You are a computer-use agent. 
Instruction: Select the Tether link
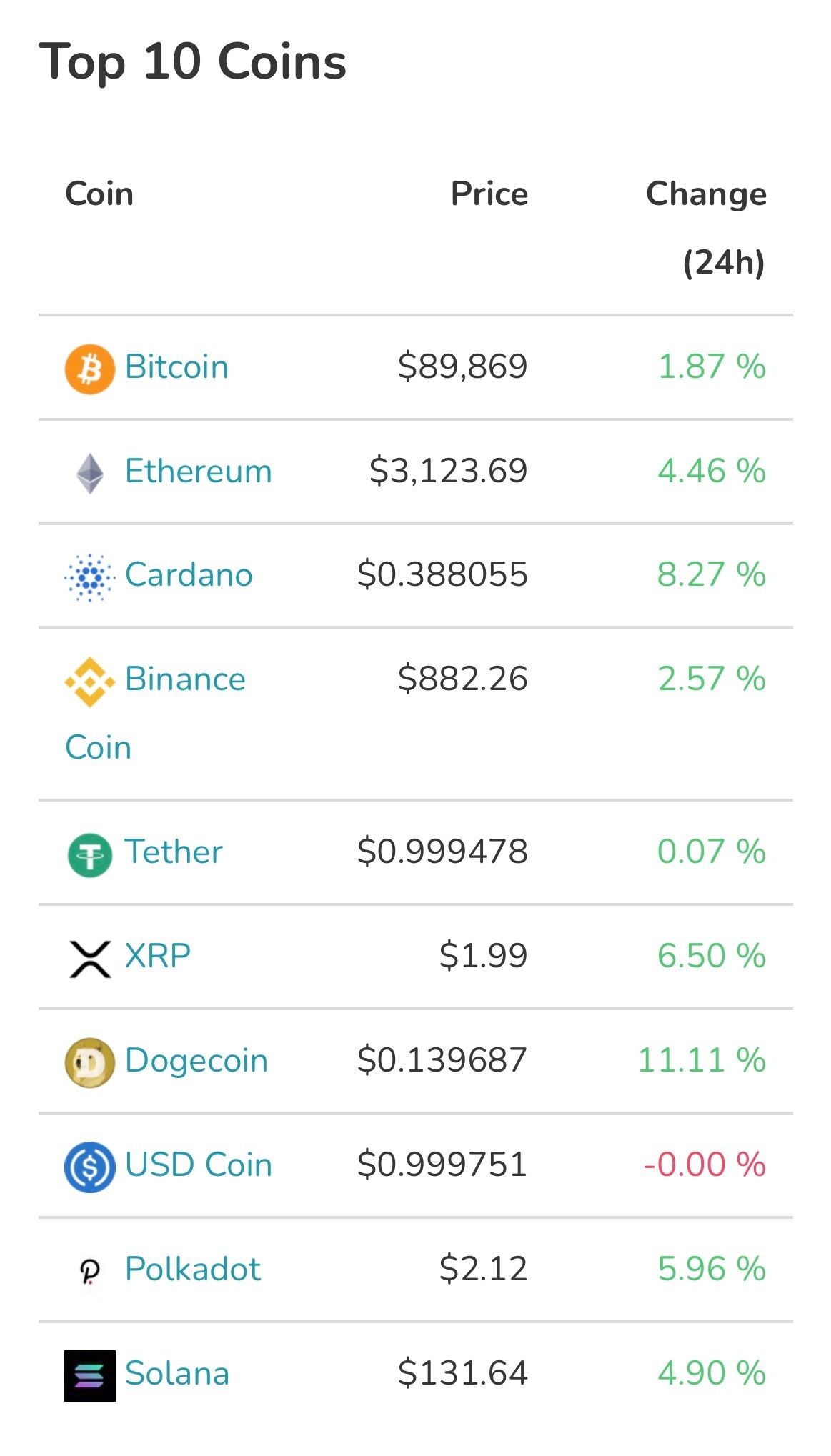coord(174,852)
